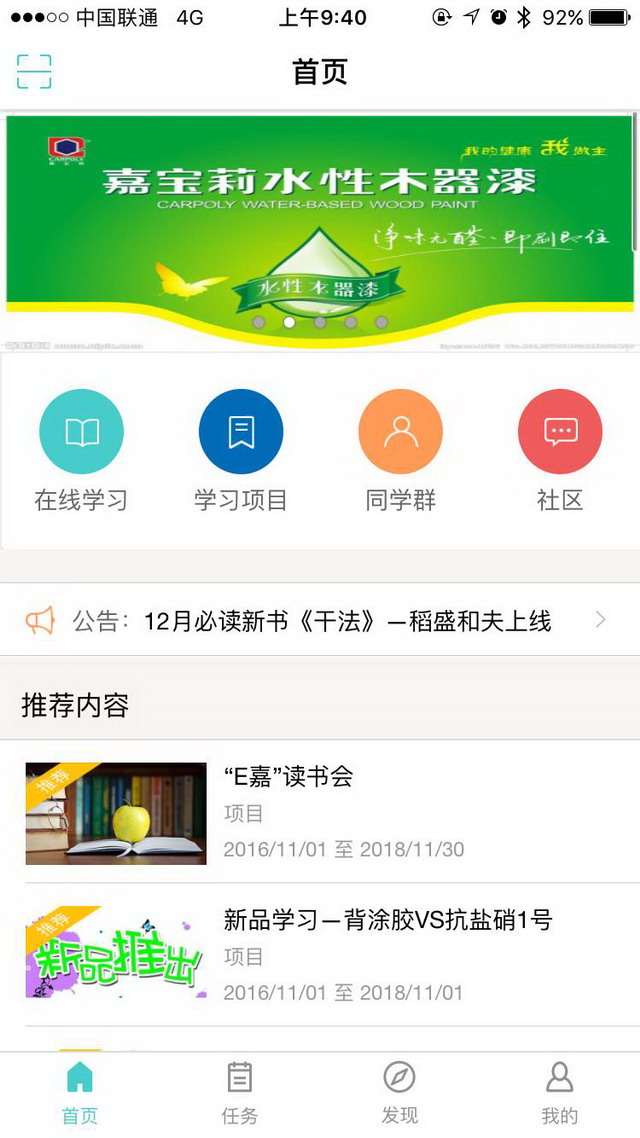Enter the 同学群 section

[401, 450]
